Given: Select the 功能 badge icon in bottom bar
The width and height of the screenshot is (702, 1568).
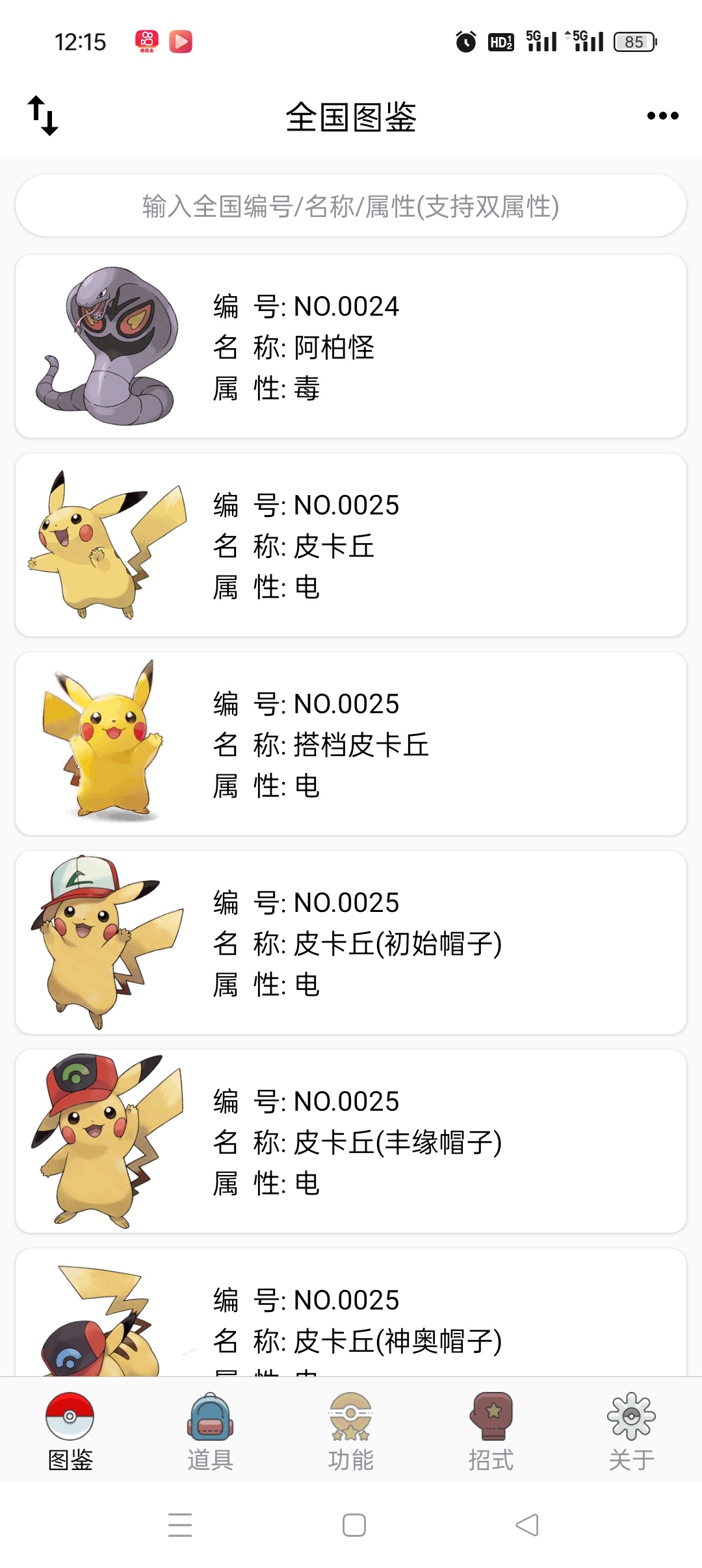Looking at the screenshot, I should pyautogui.click(x=351, y=1435).
